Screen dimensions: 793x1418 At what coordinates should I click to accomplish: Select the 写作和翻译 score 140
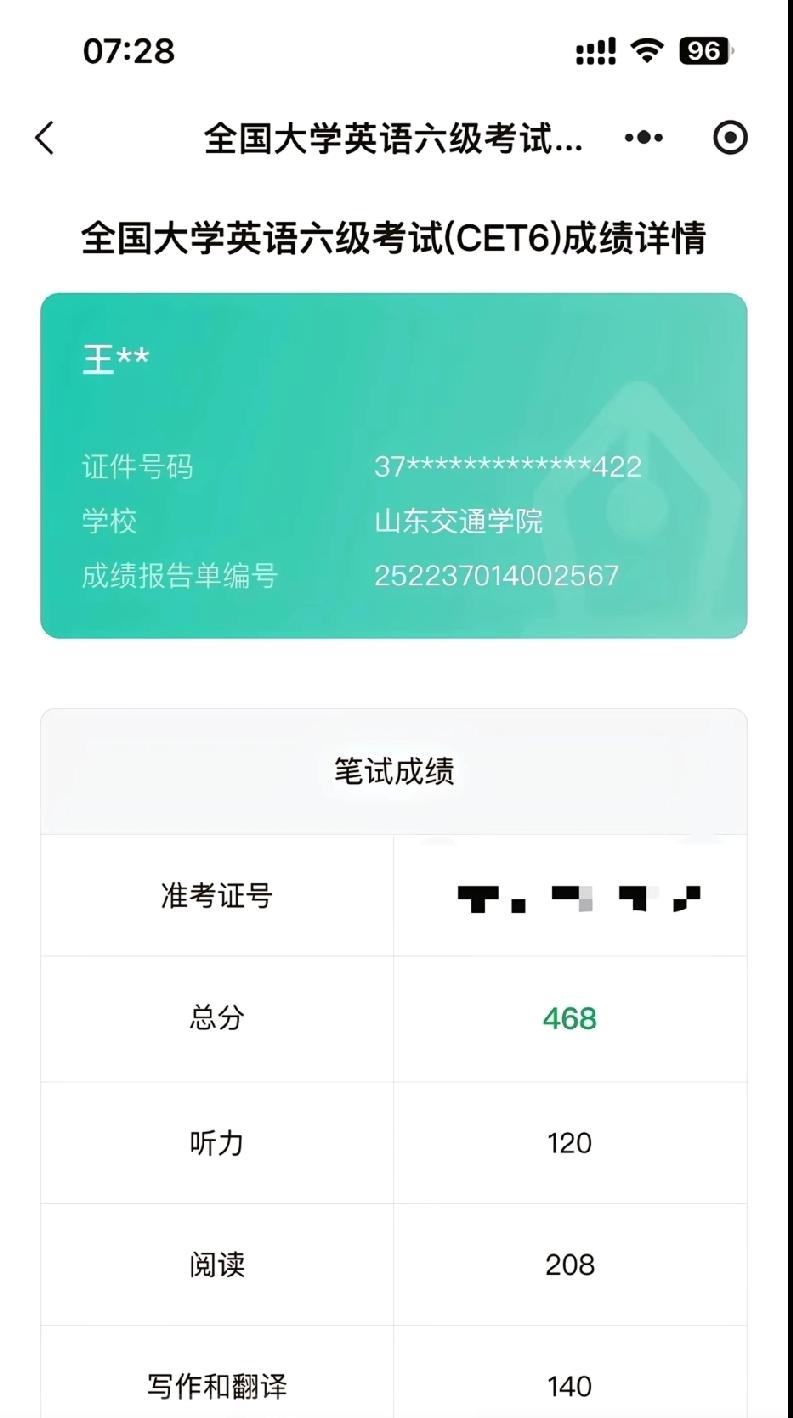click(568, 1387)
